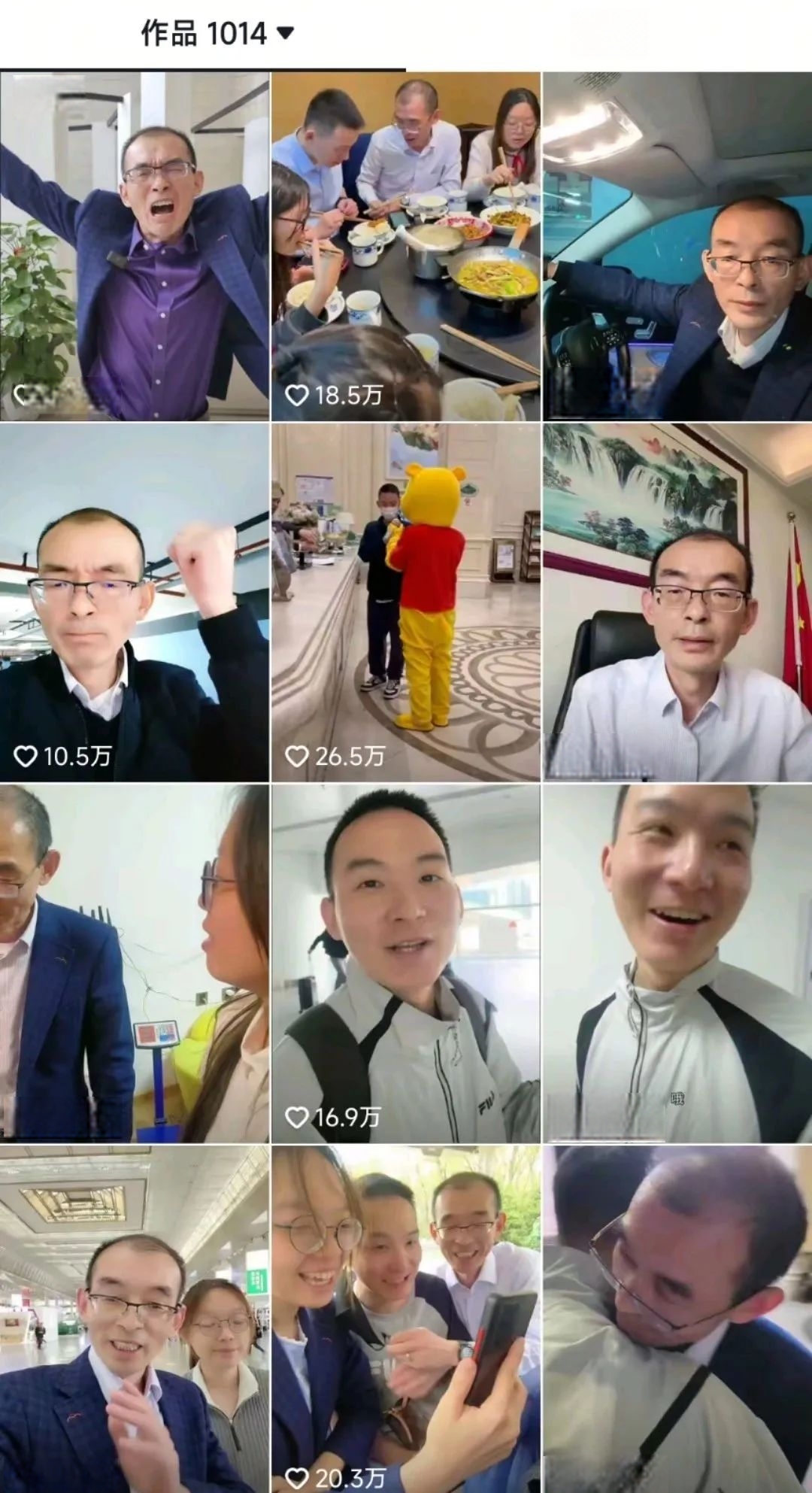Play the yellow bear mascot video with 26.5万 likes

click(405, 602)
